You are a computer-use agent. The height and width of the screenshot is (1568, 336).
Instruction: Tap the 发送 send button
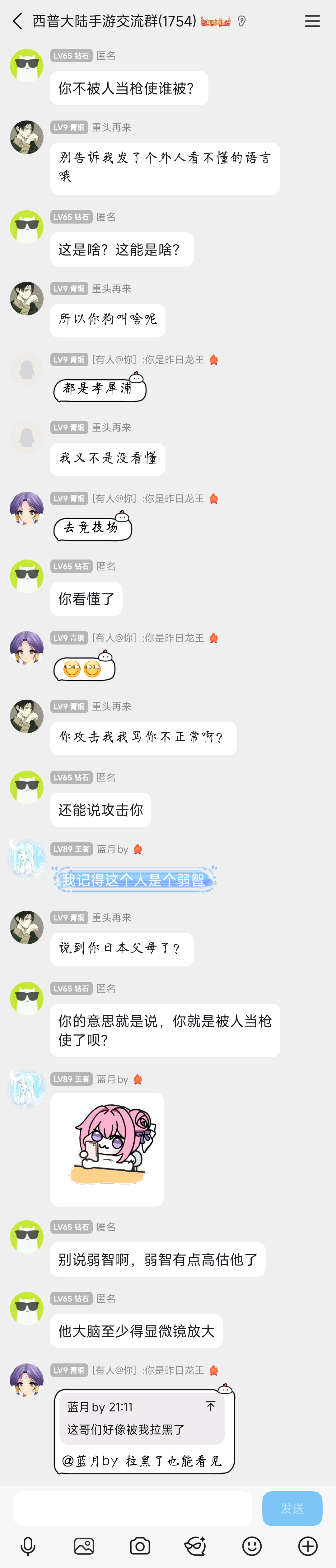[x=292, y=1508]
